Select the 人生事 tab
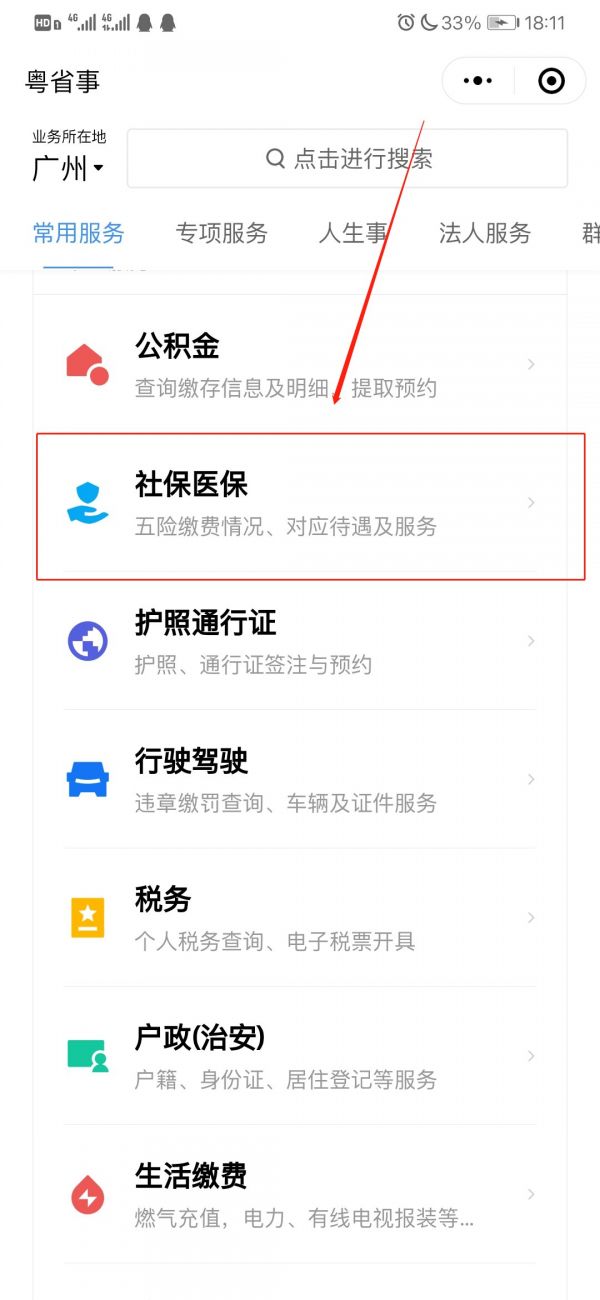Image resolution: width=600 pixels, height=1300 pixels. (352, 234)
